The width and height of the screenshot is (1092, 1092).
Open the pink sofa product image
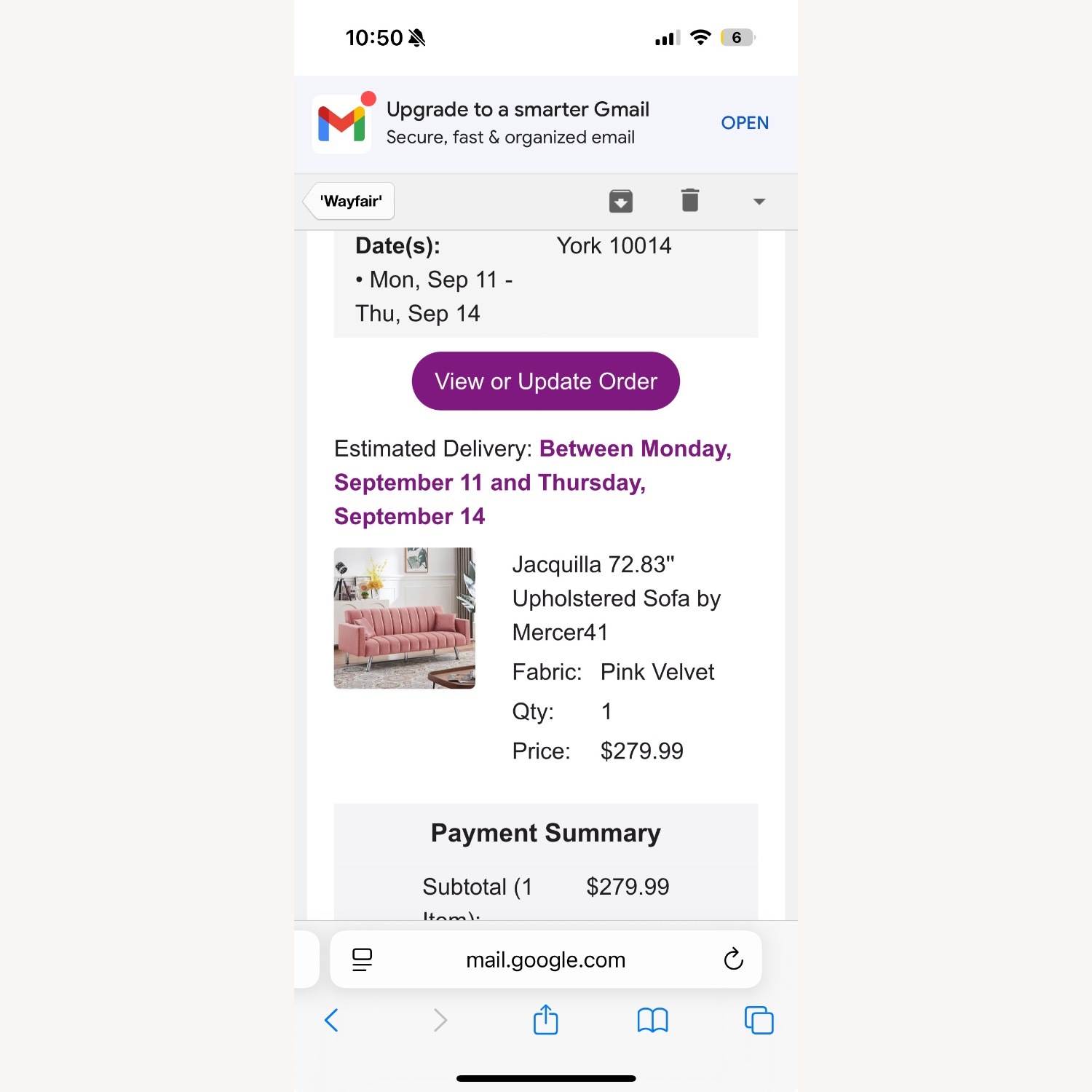(x=404, y=617)
